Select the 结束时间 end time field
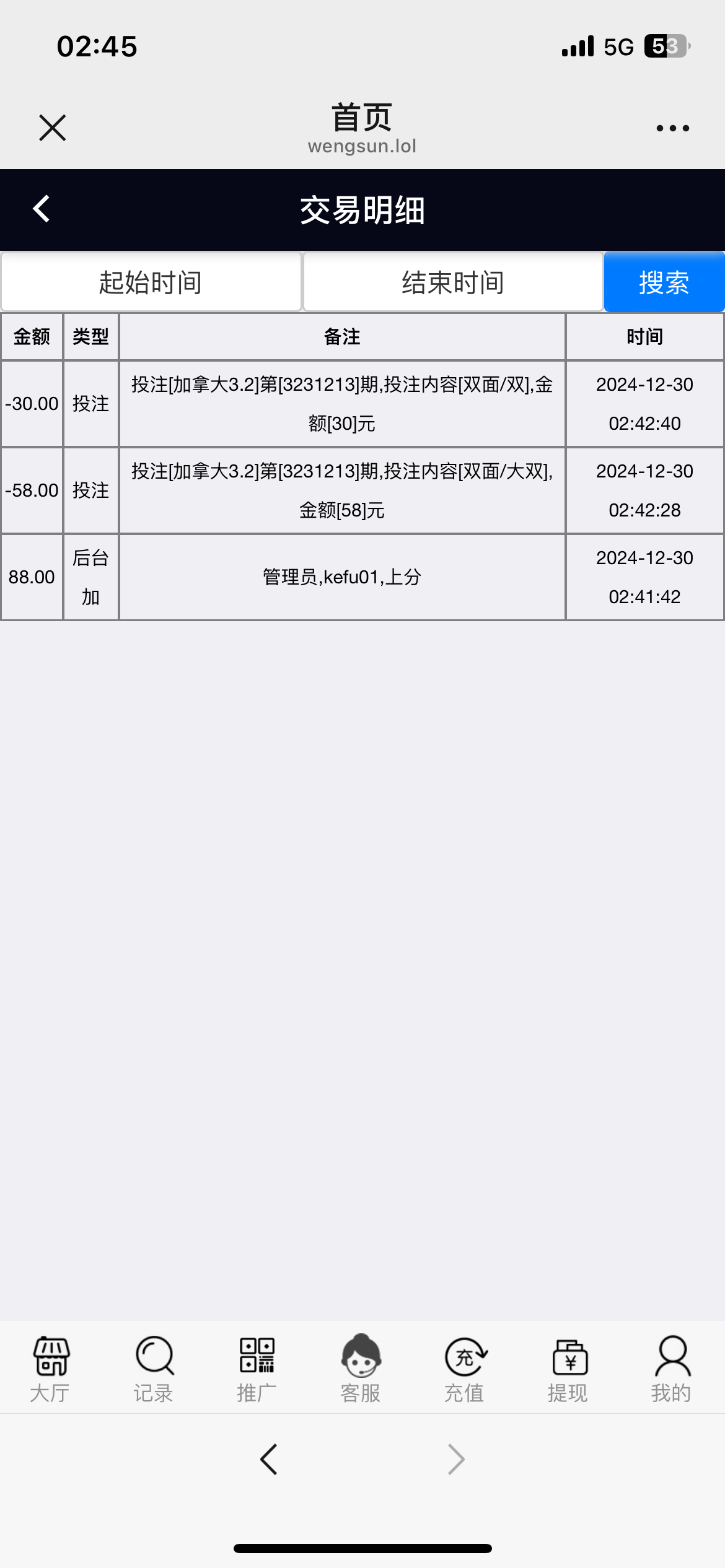The width and height of the screenshot is (725, 1568). click(453, 282)
